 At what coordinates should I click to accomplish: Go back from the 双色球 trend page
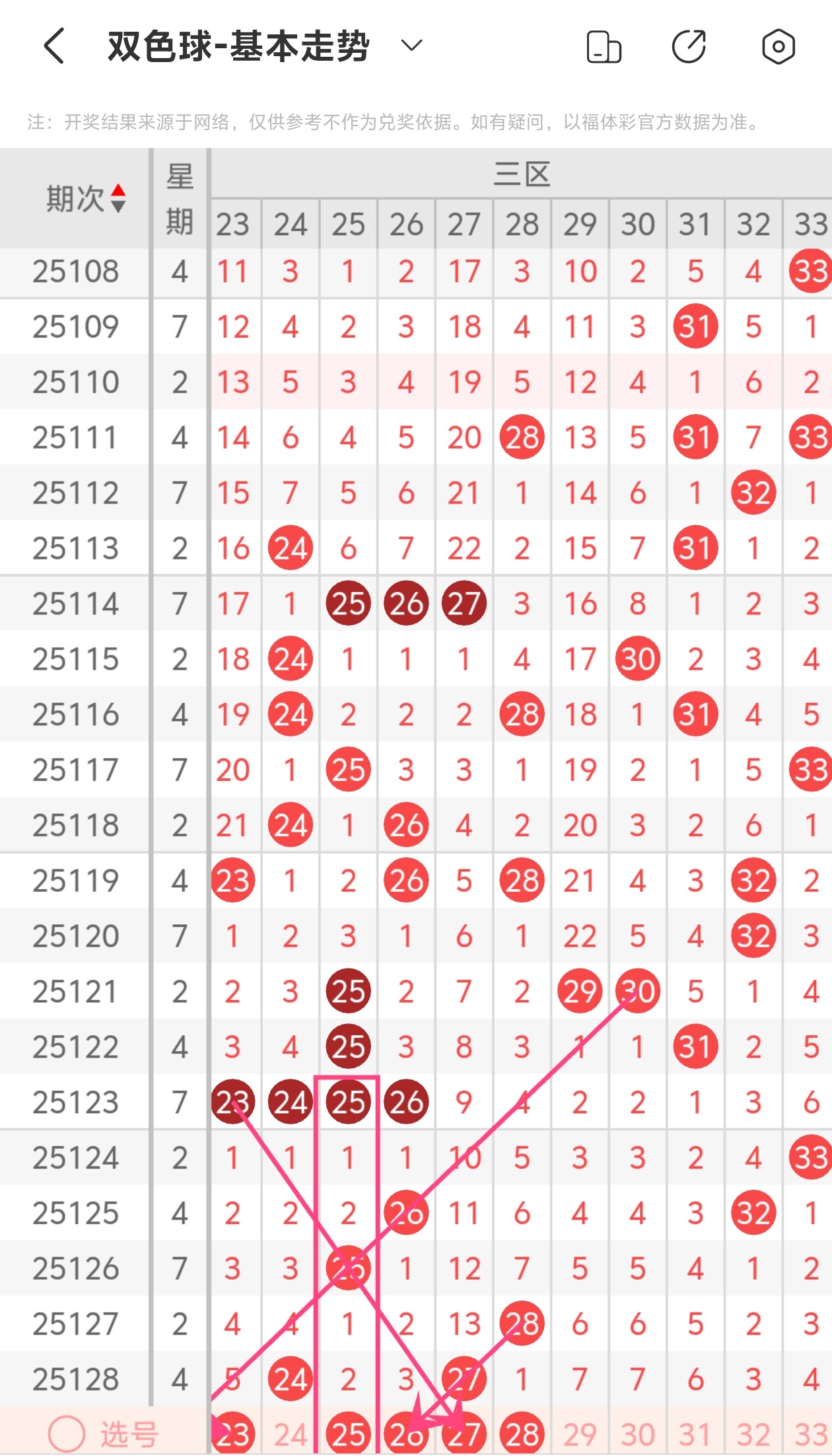pos(55,46)
